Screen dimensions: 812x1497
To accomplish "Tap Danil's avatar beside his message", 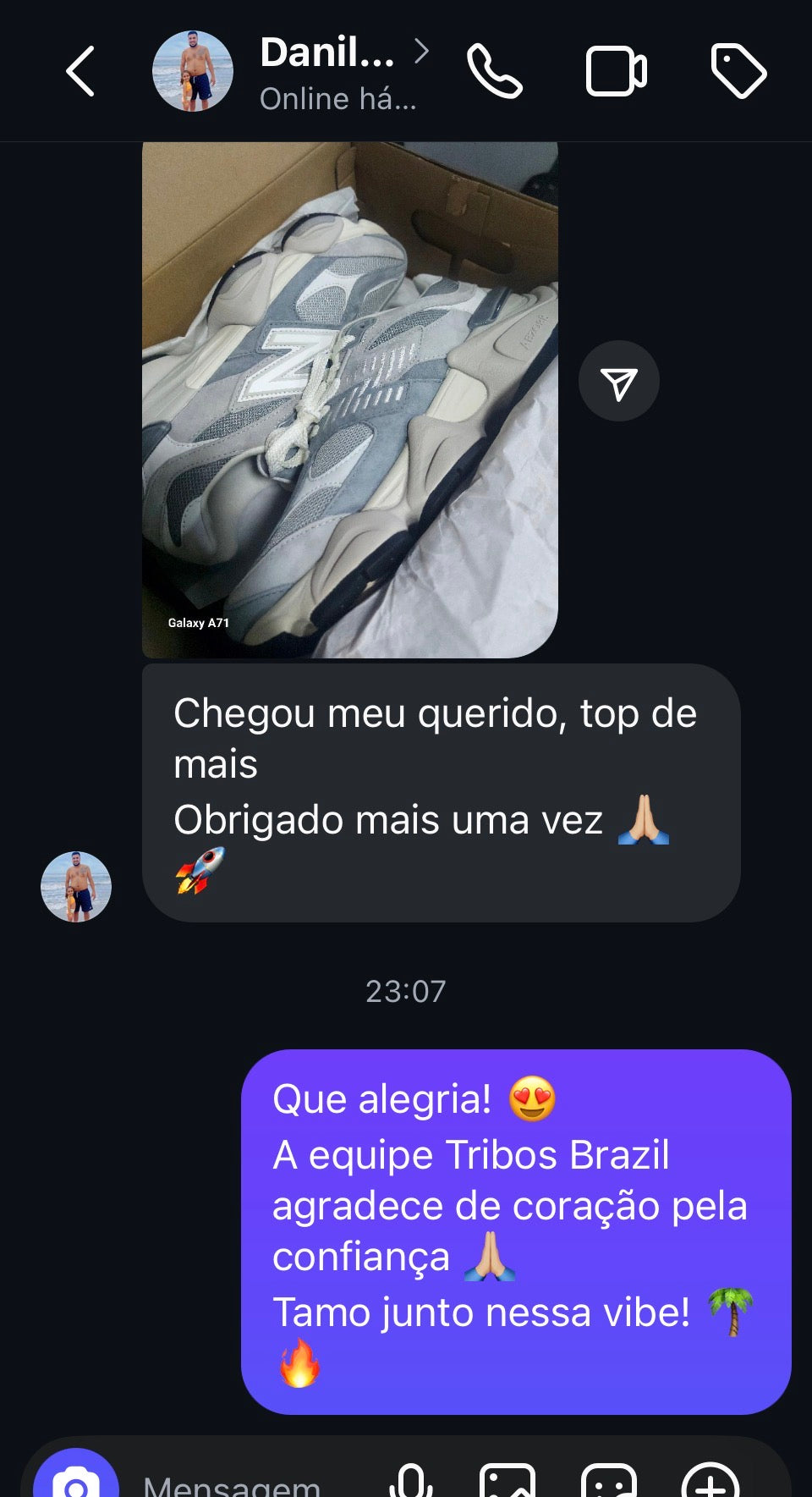I will (x=76, y=887).
